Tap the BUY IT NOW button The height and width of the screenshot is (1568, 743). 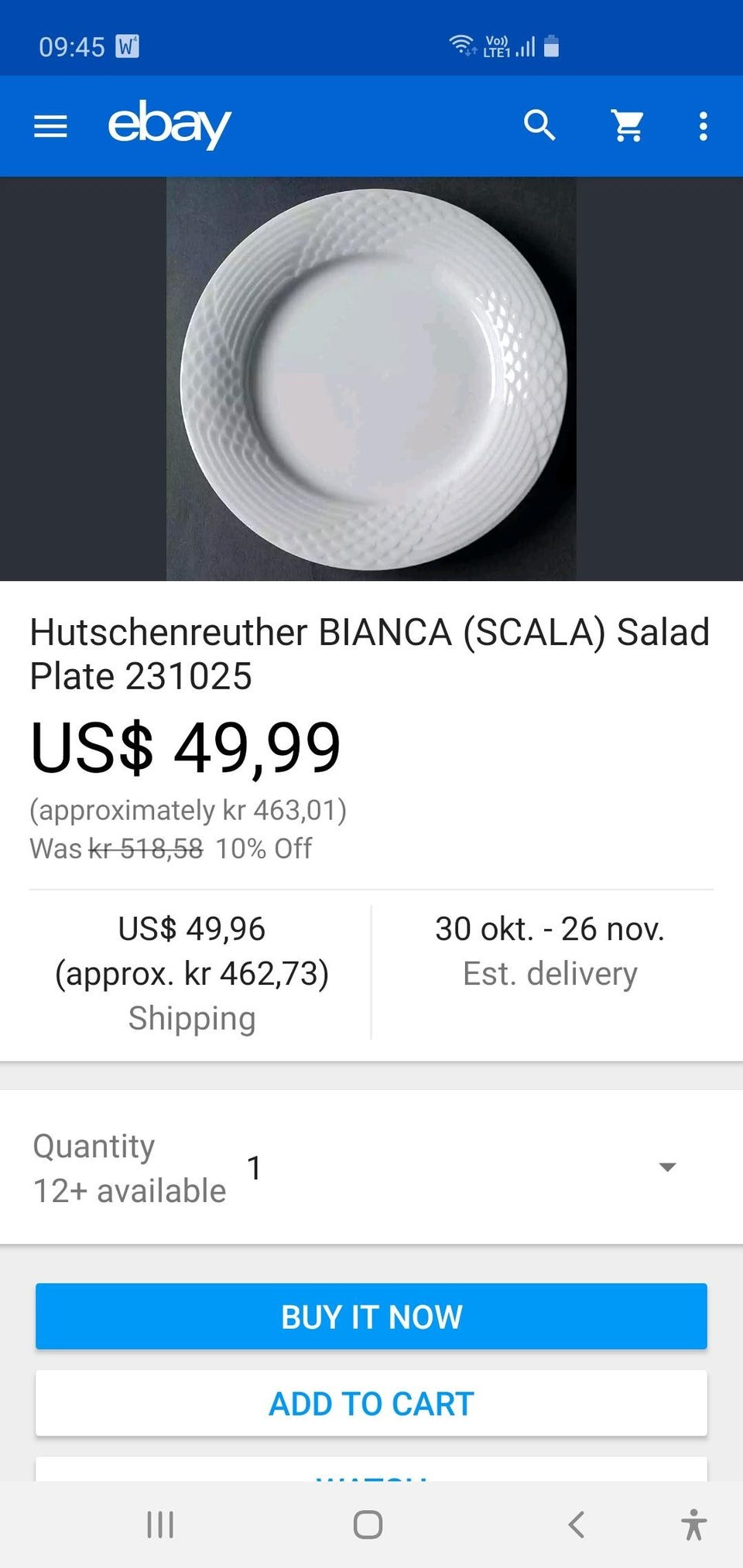click(371, 1316)
